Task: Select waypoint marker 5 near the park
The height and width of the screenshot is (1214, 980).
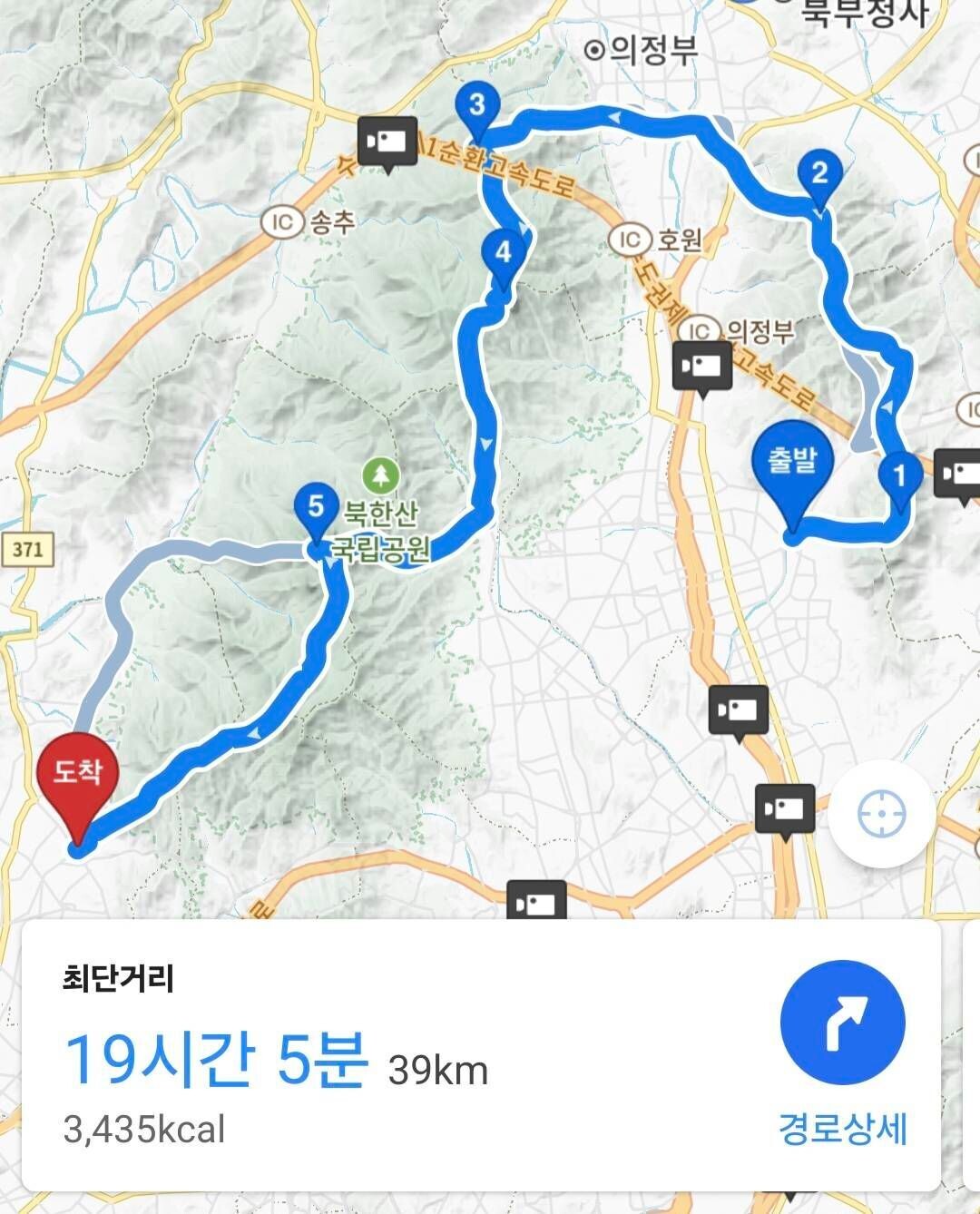Action: click(317, 508)
